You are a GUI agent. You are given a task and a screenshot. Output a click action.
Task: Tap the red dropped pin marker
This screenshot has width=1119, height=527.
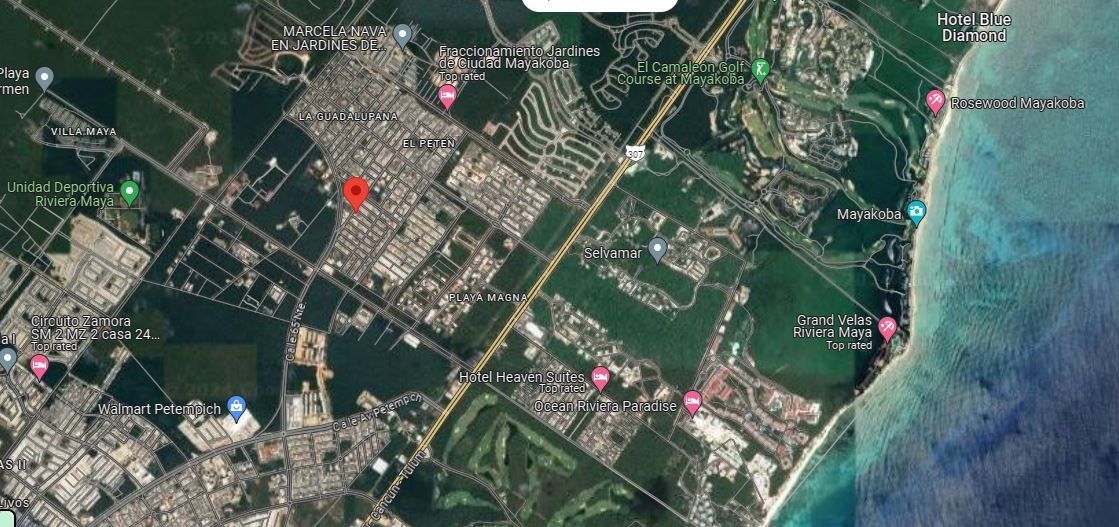pyautogui.click(x=356, y=194)
